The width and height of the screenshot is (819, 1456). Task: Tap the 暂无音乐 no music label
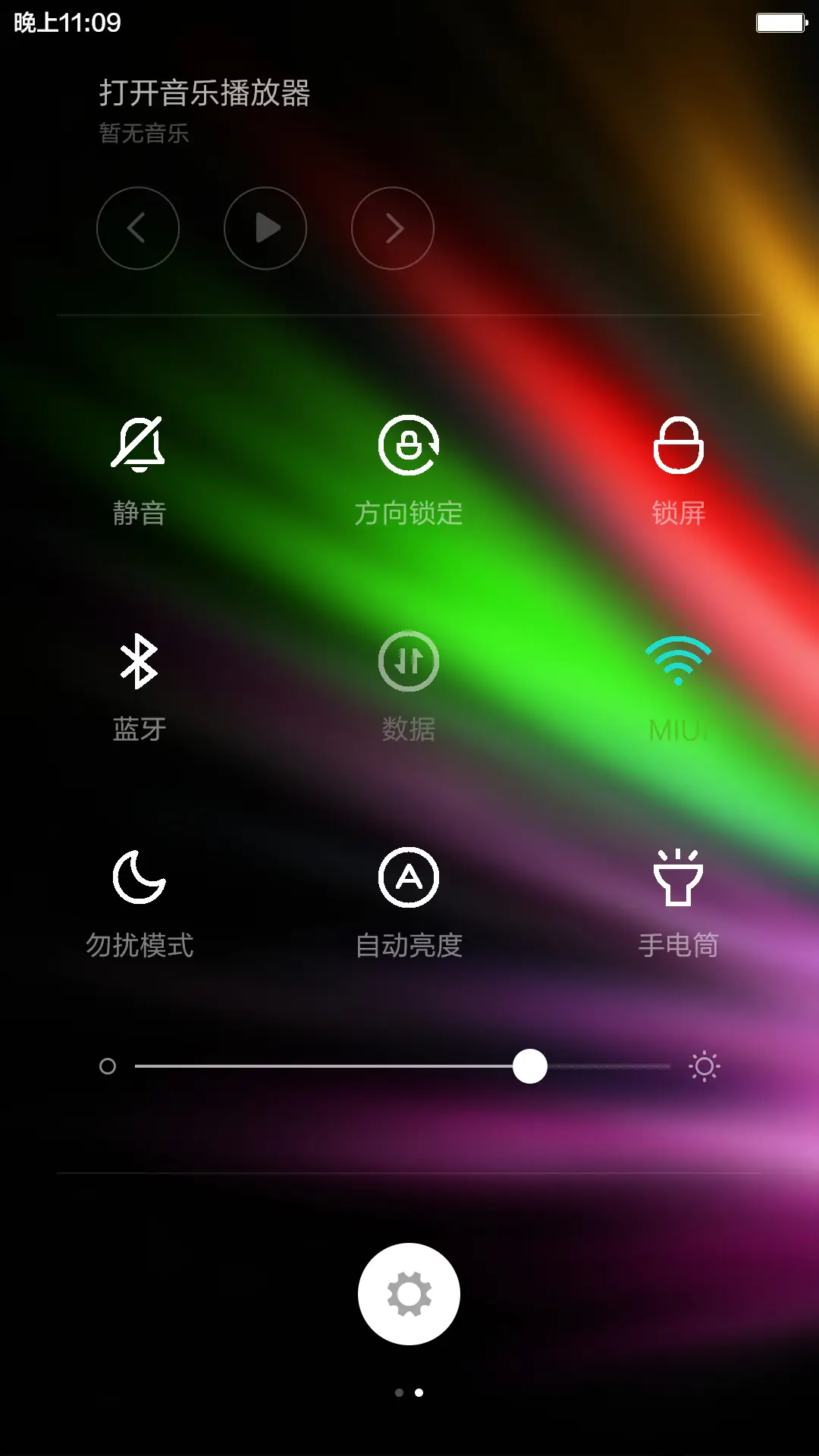click(x=144, y=133)
